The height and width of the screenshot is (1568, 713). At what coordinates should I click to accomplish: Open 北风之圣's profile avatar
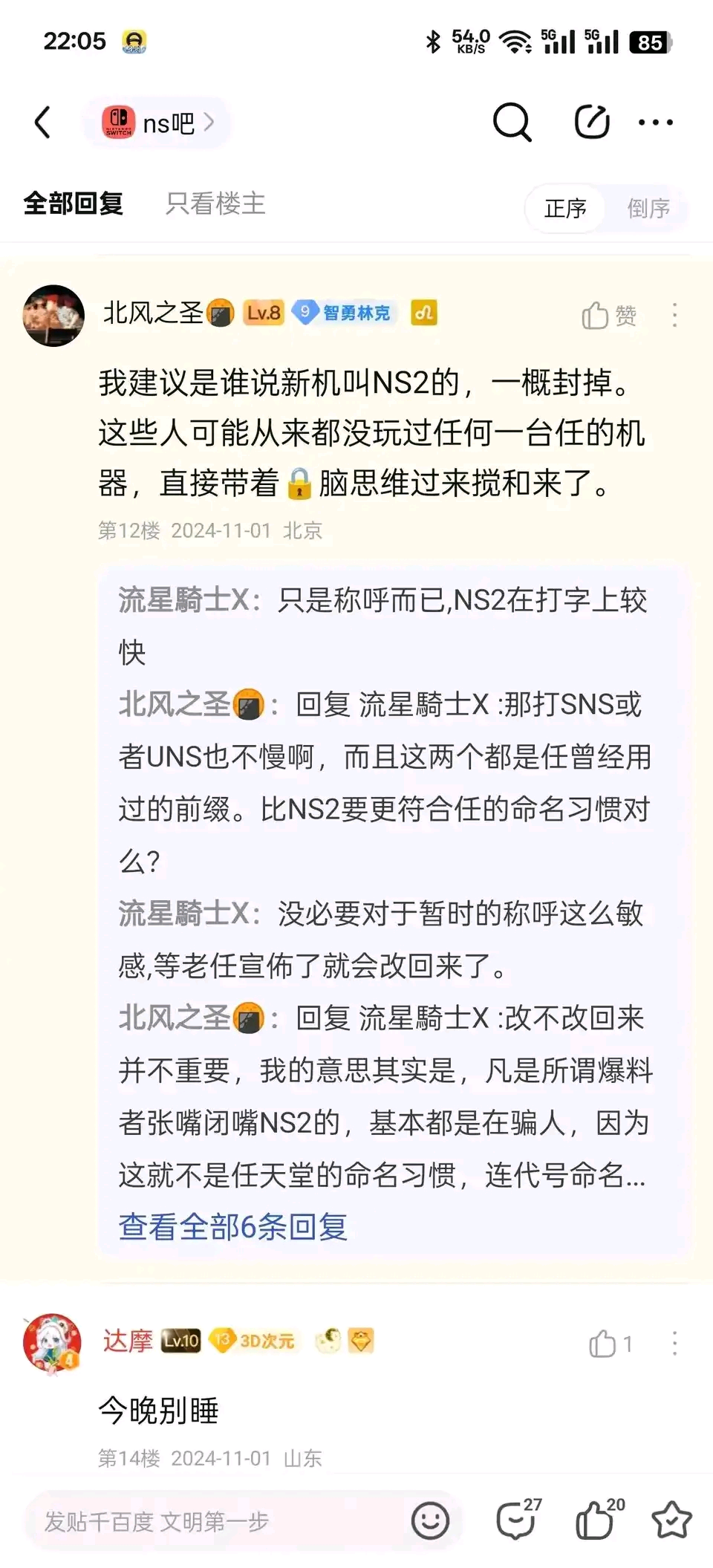[53, 316]
